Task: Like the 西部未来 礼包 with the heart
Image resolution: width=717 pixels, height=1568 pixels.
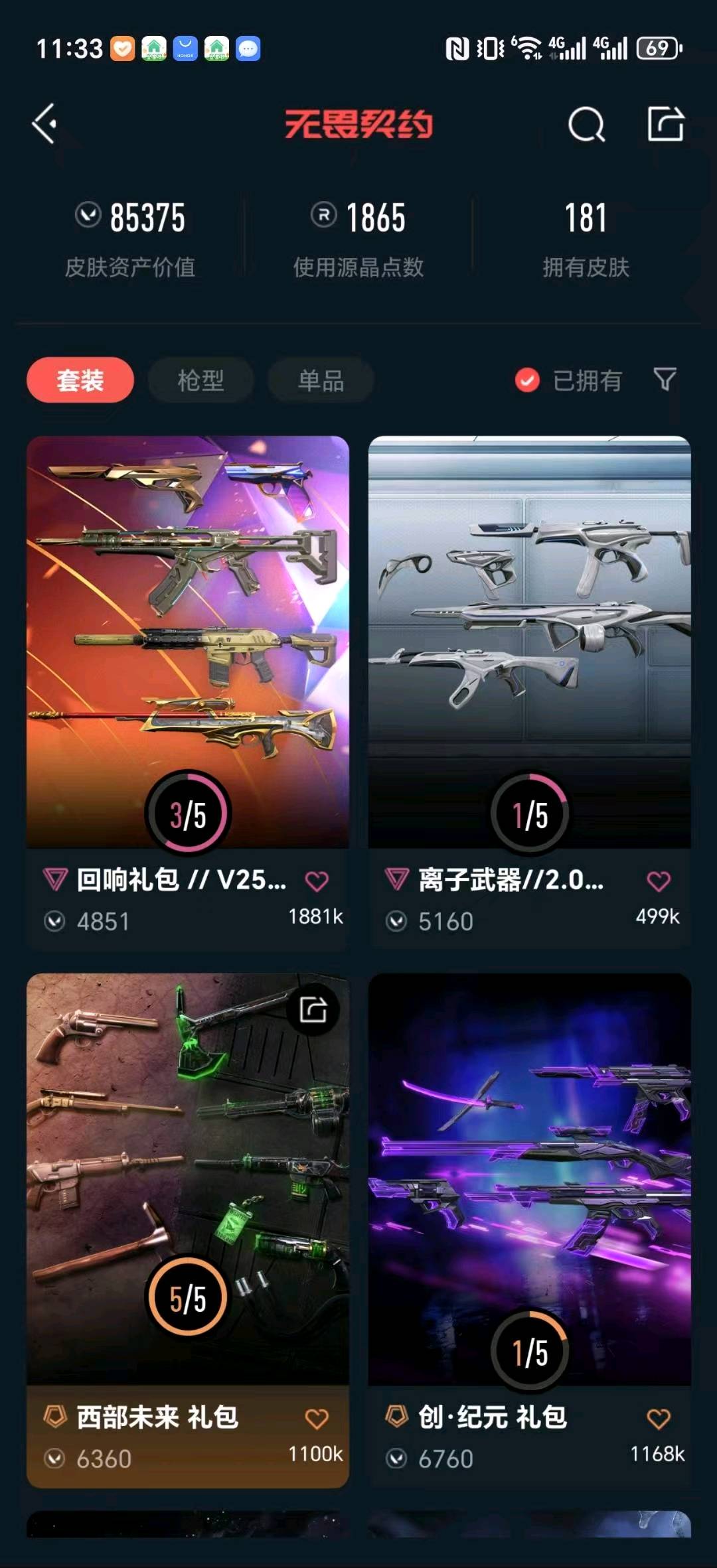Action: pyautogui.click(x=317, y=1419)
